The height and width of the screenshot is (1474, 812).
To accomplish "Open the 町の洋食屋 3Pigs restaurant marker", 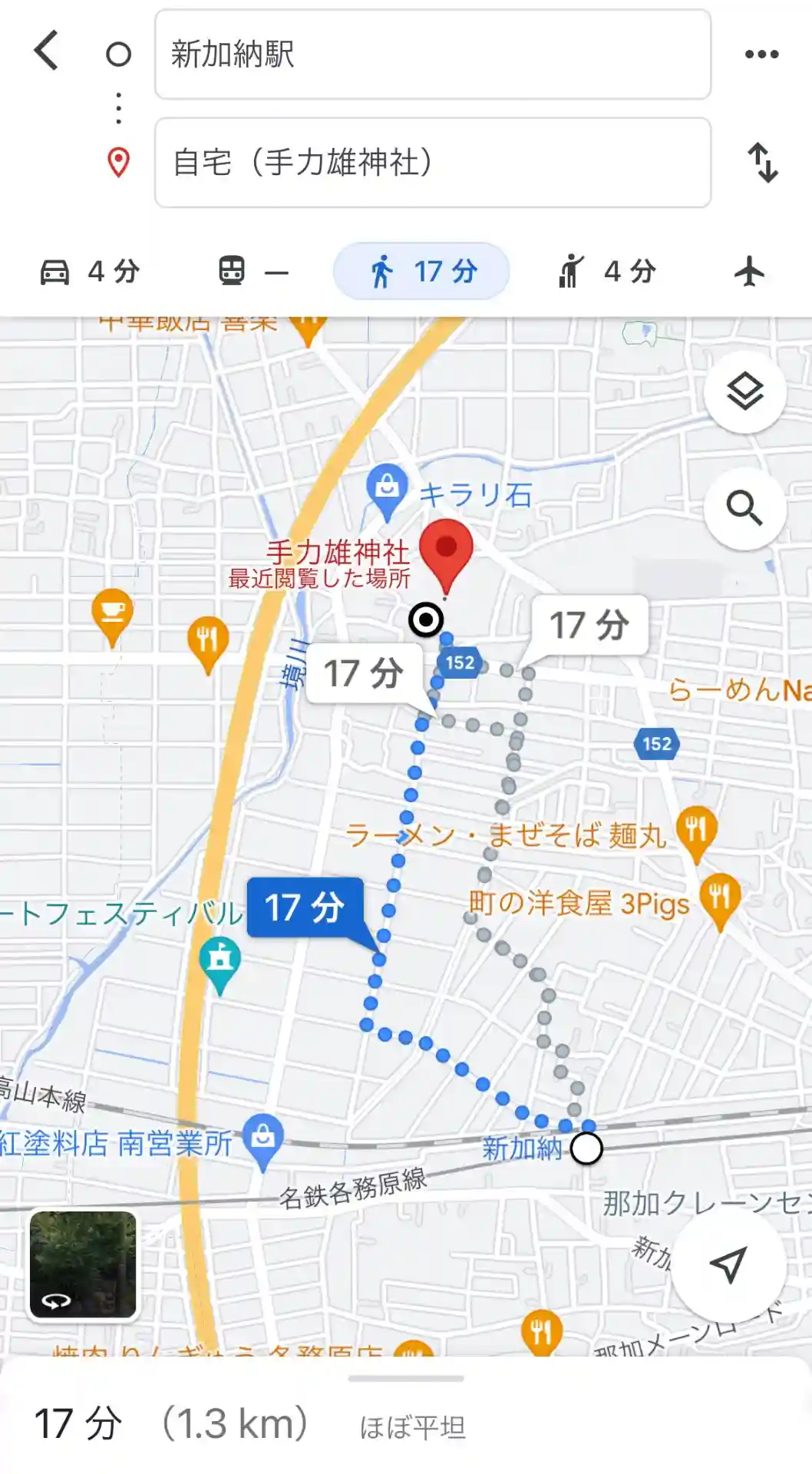I will coord(719,897).
